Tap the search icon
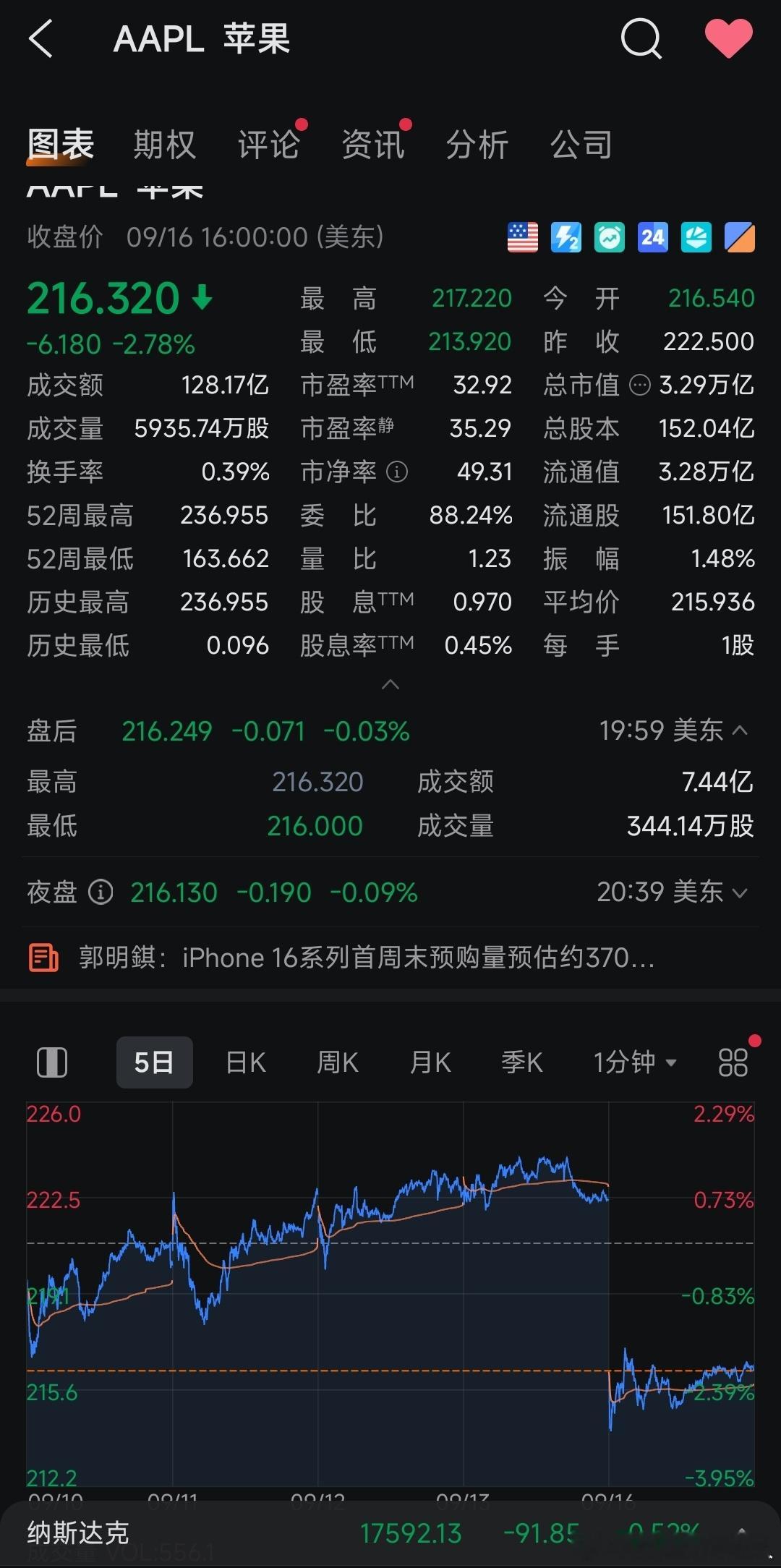This screenshot has width=781, height=1568. coord(641,40)
